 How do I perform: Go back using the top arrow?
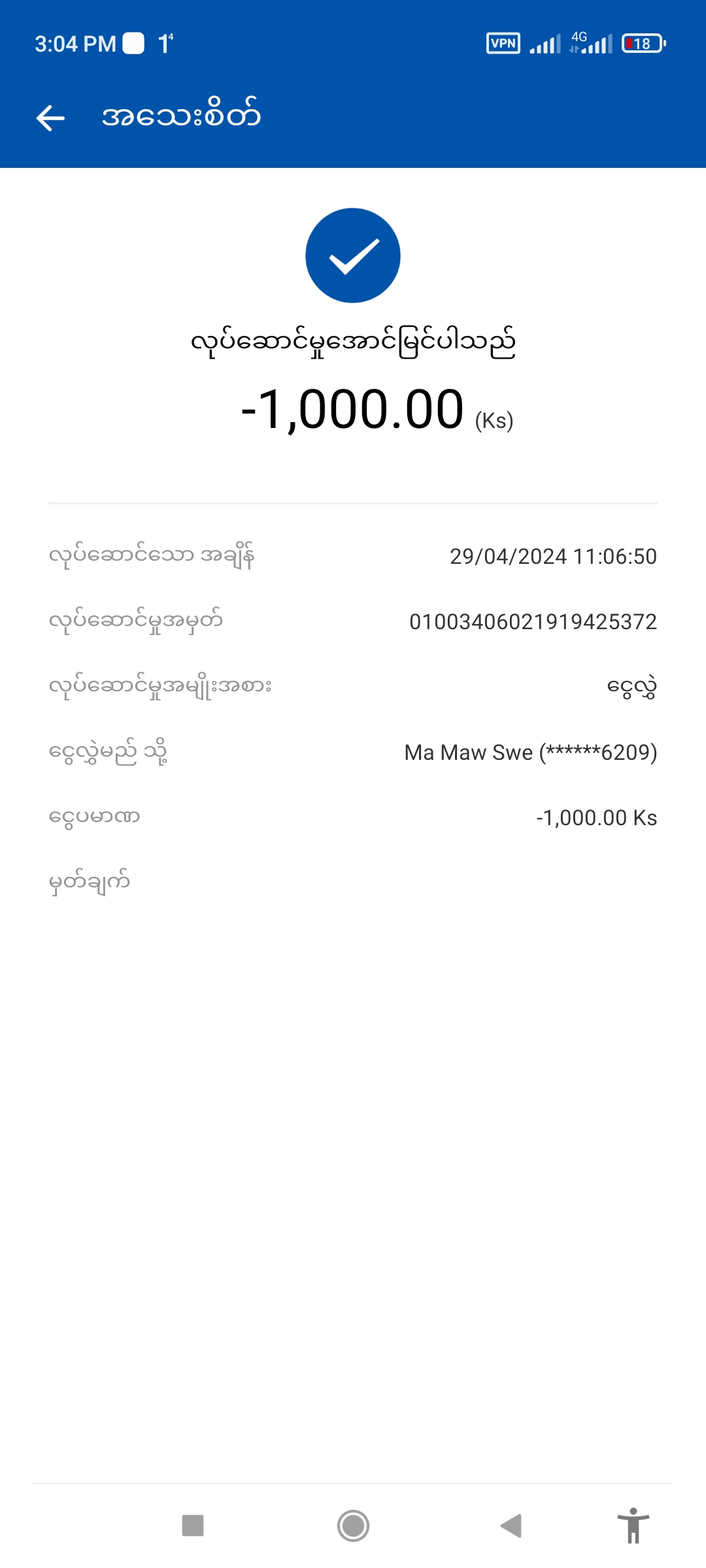[50, 118]
